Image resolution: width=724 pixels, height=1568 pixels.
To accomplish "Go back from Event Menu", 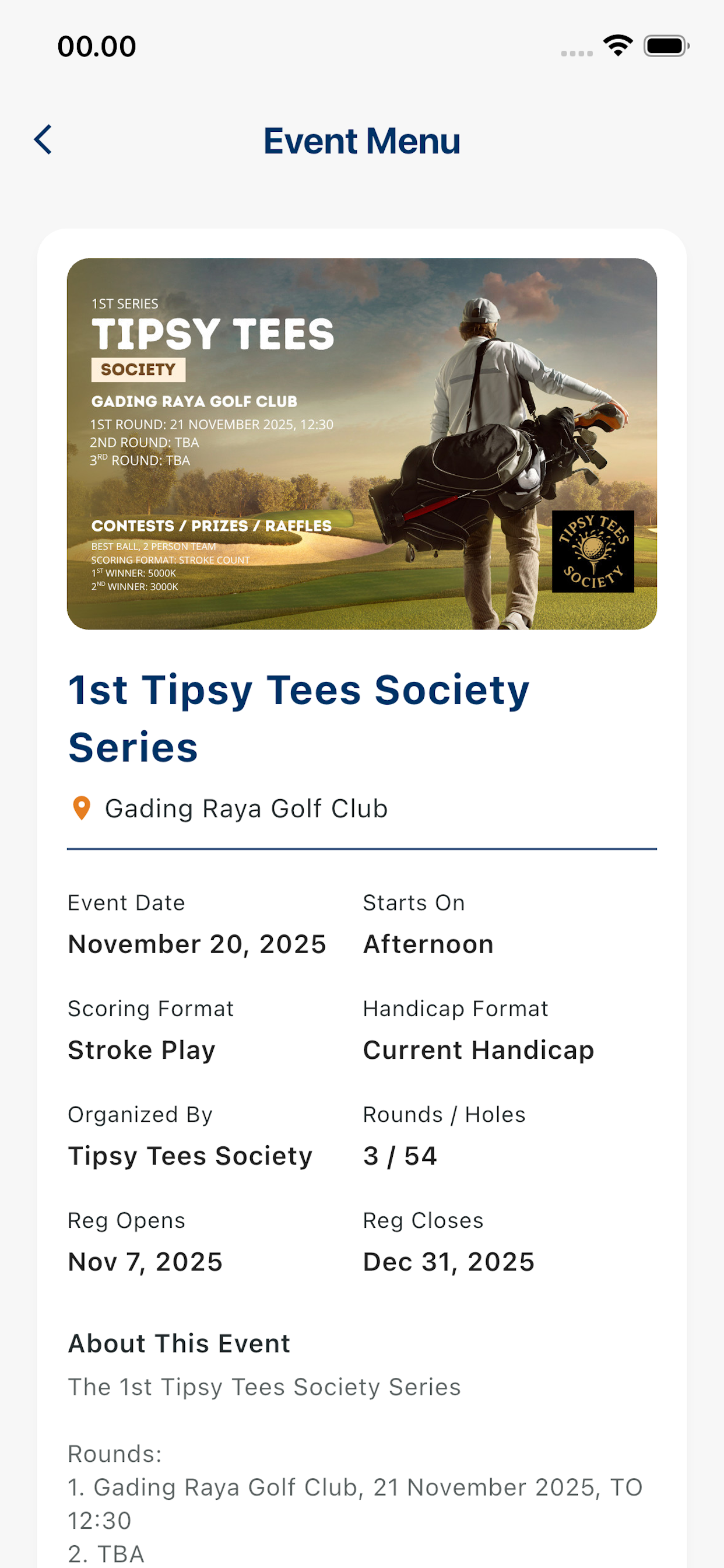I will click(x=43, y=140).
